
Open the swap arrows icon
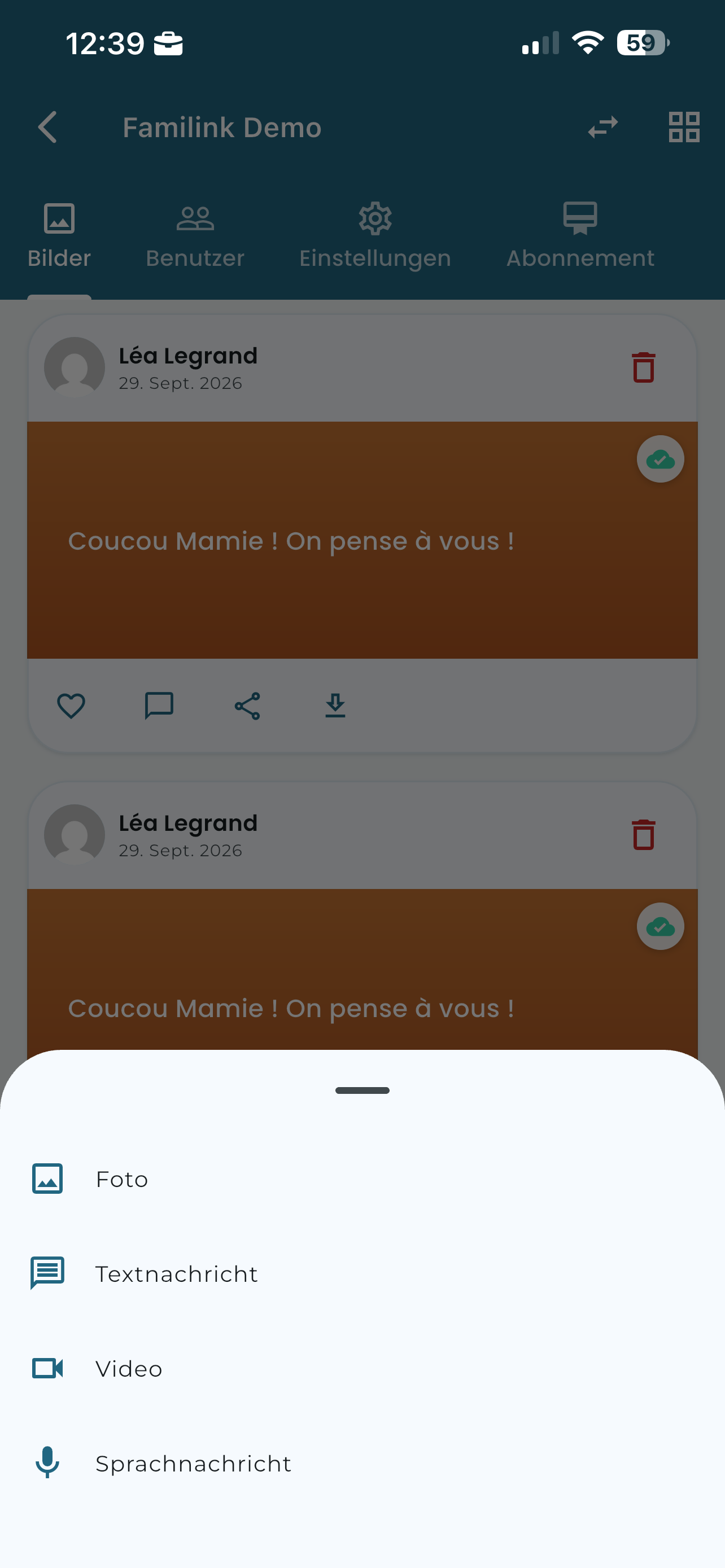602,127
